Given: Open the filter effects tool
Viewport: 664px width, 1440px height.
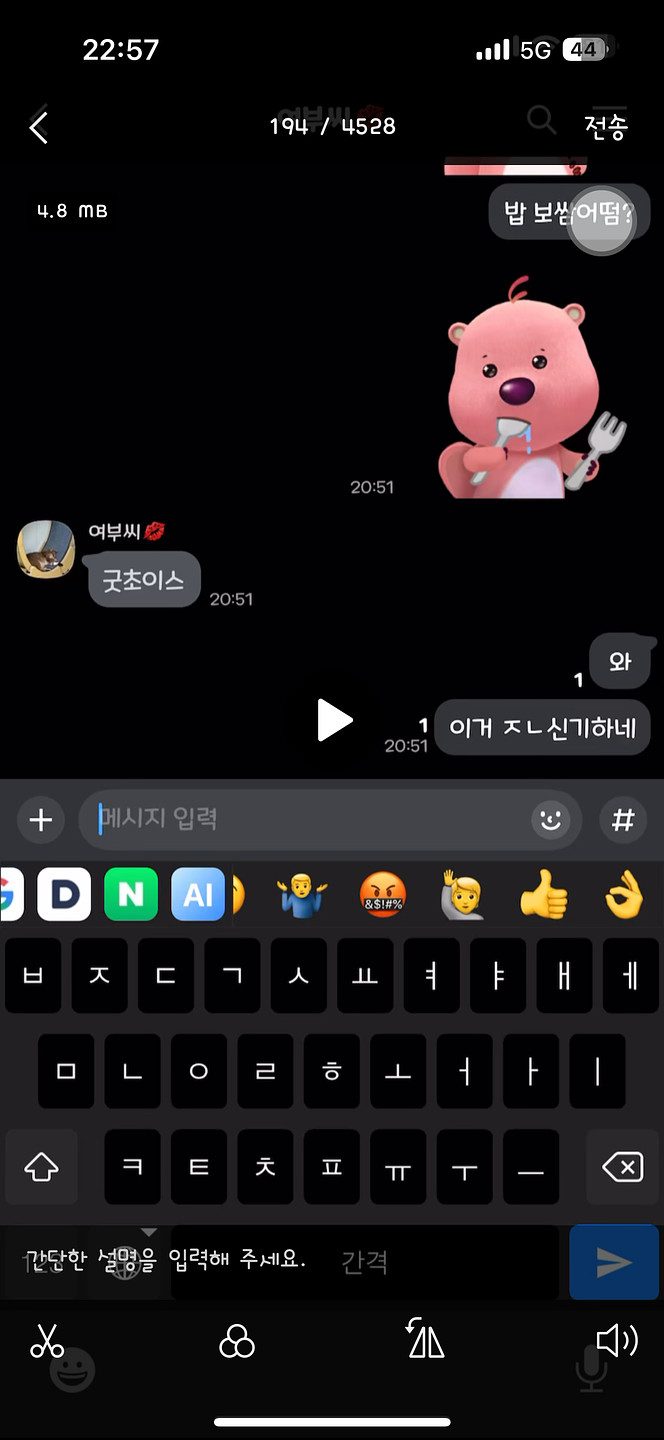Looking at the screenshot, I should (x=237, y=1341).
